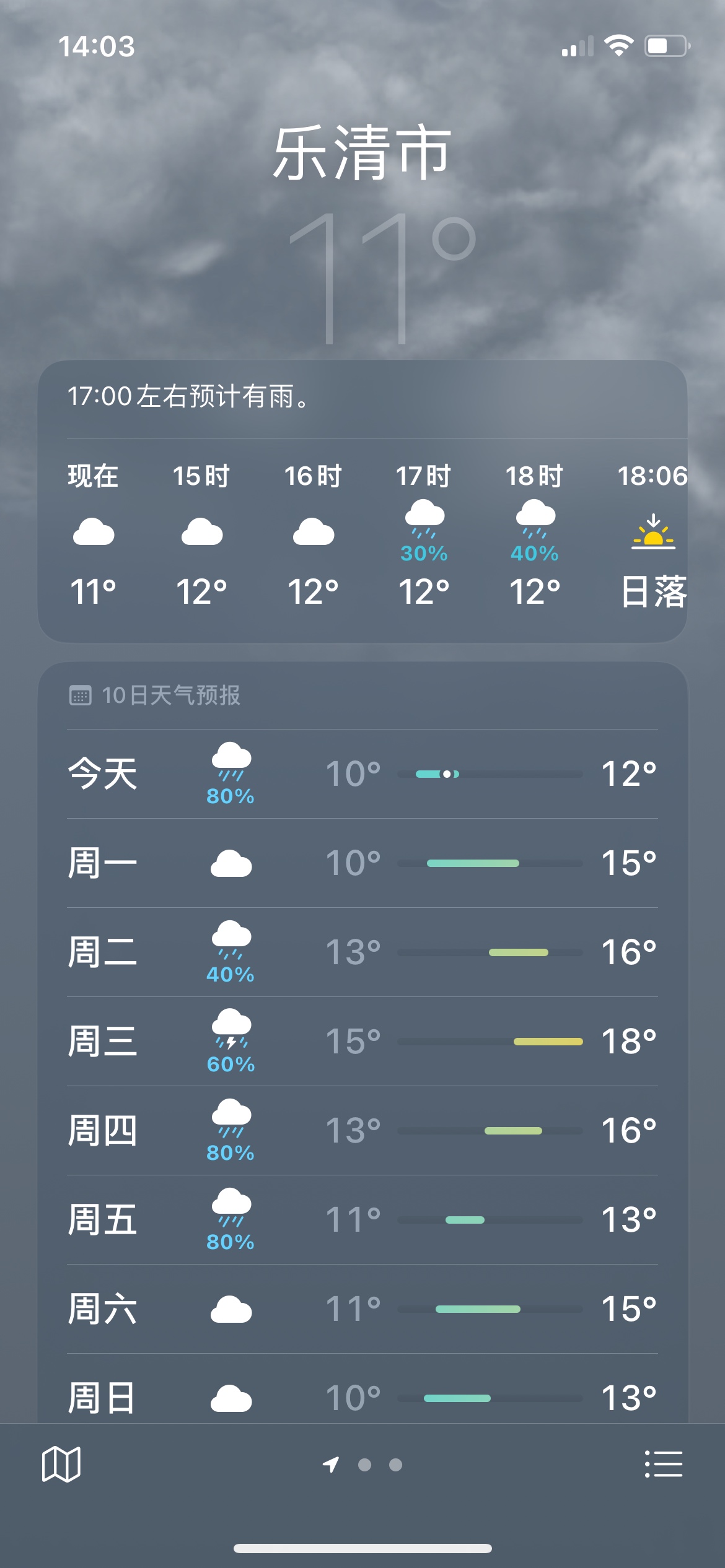Image resolution: width=725 pixels, height=1568 pixels.
Task: Open the hourly forecast card
Action: pos(362,502)
